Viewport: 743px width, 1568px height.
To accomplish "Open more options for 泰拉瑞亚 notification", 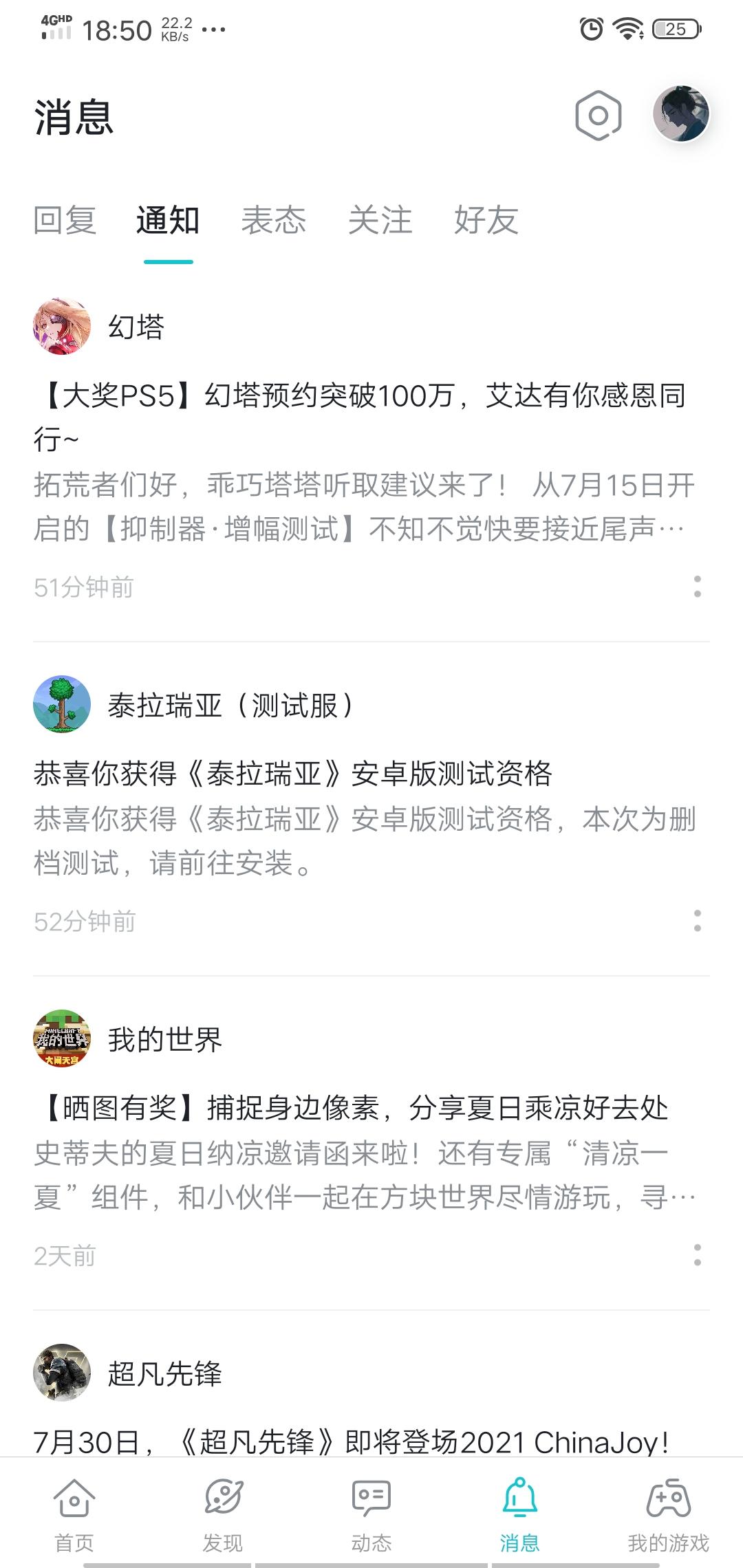I will point(697,921).
